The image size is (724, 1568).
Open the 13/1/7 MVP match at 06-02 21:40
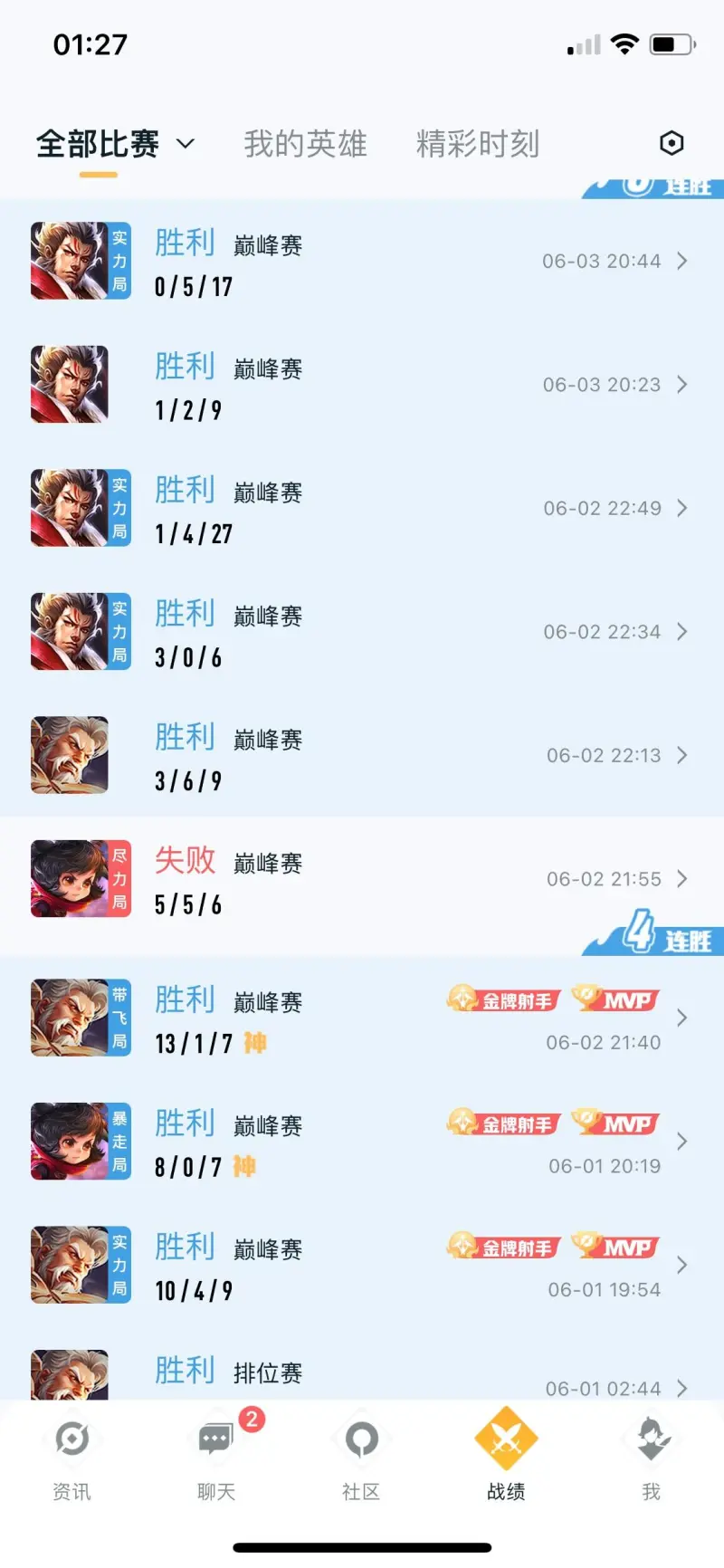click(362, 1018)
